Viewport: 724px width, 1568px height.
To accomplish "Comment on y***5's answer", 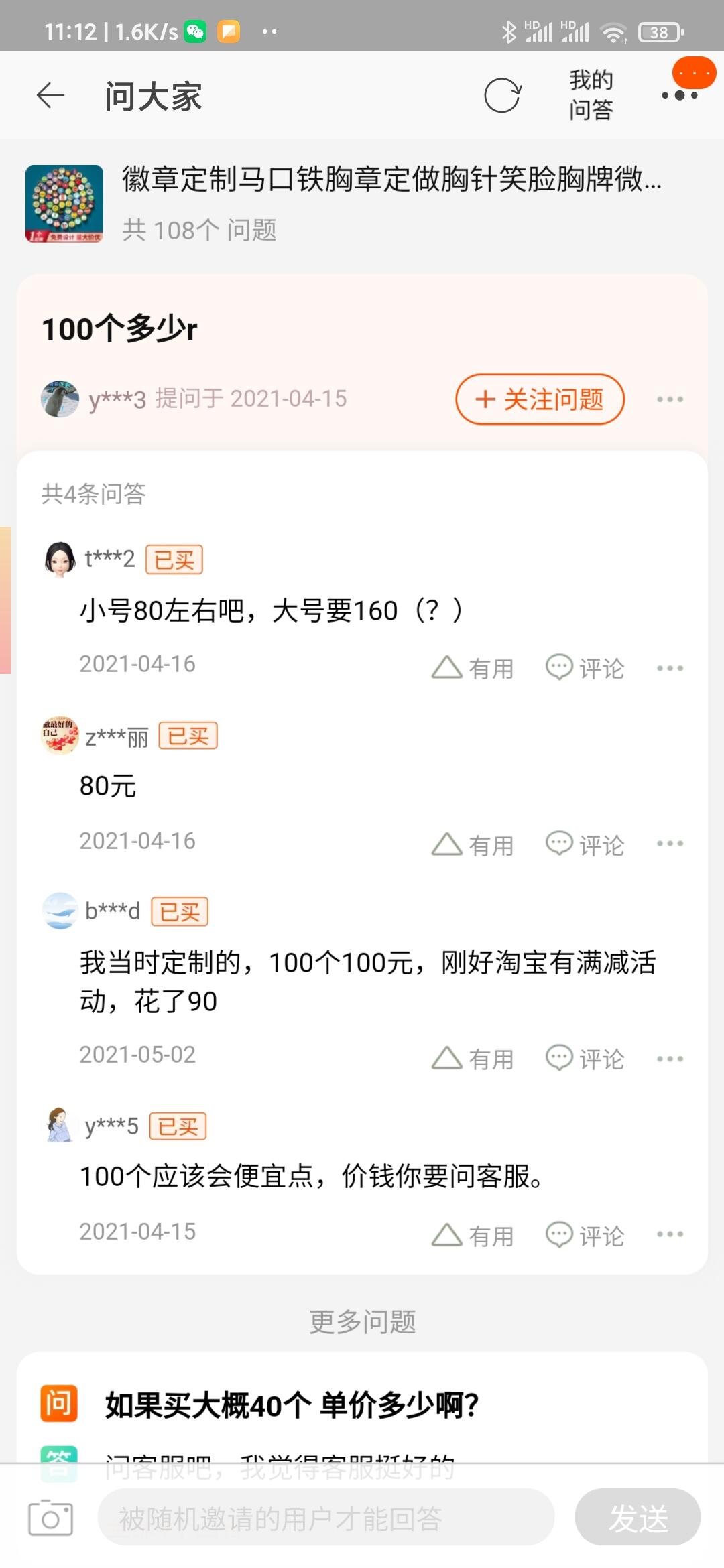I will 585,1235.
